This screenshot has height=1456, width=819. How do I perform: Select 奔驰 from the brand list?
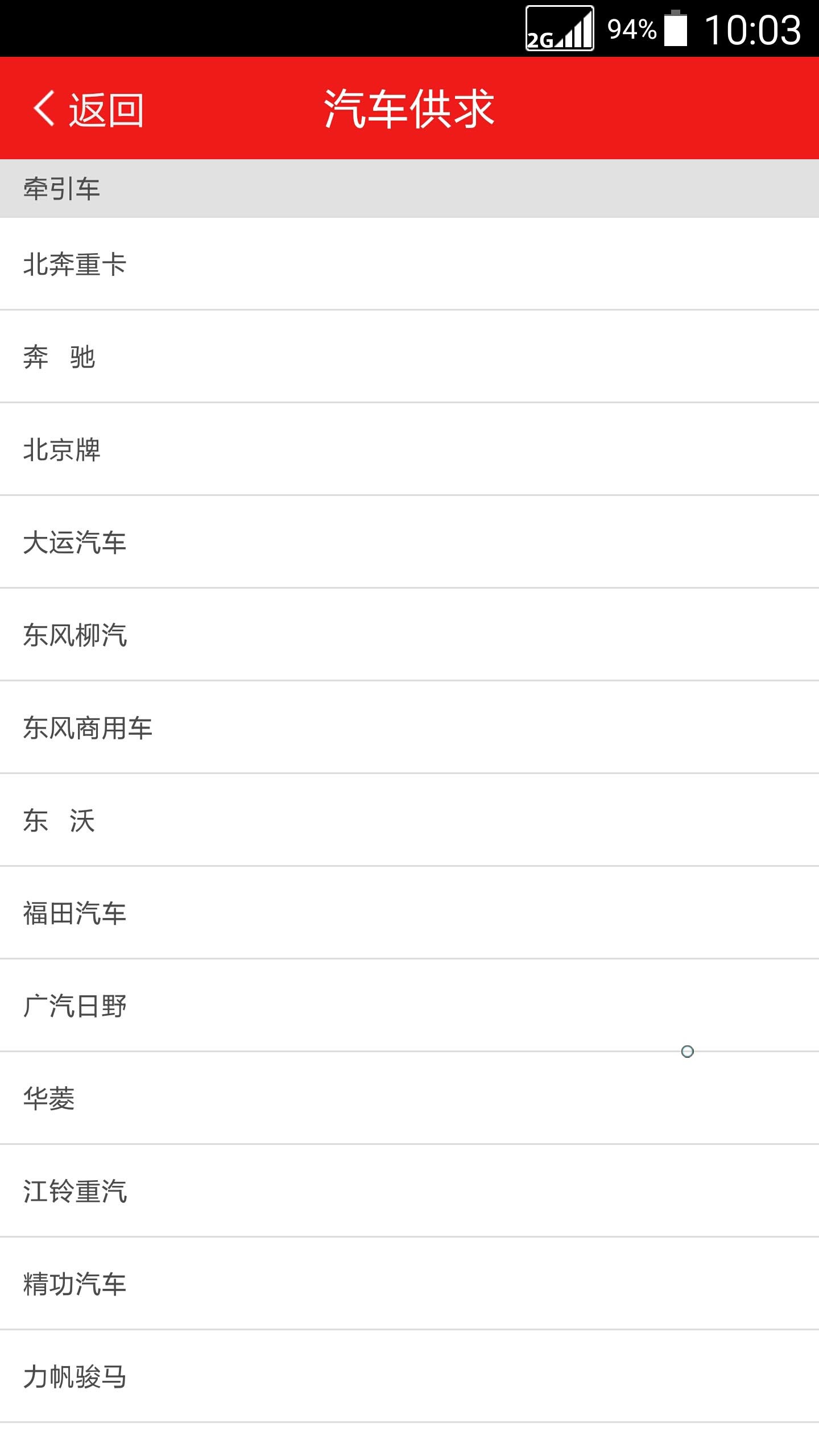click(59, 357)
